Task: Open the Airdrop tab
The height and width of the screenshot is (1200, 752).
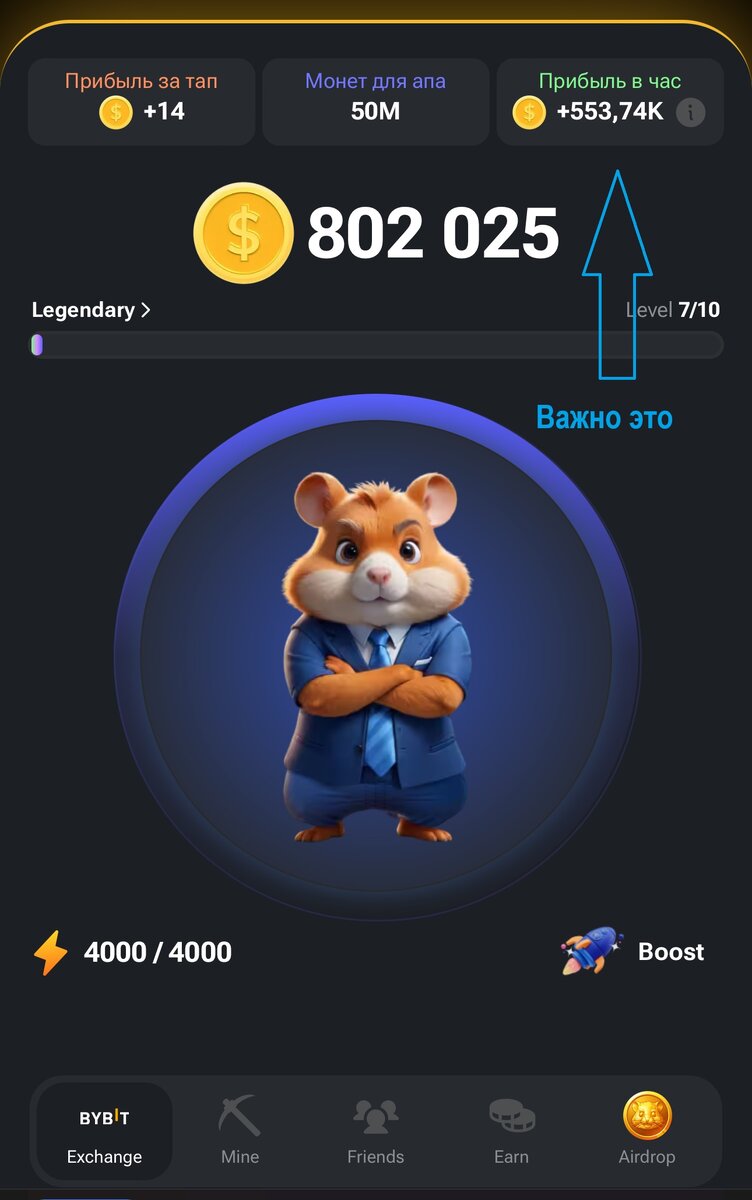Action: (x=647, y=1130)
